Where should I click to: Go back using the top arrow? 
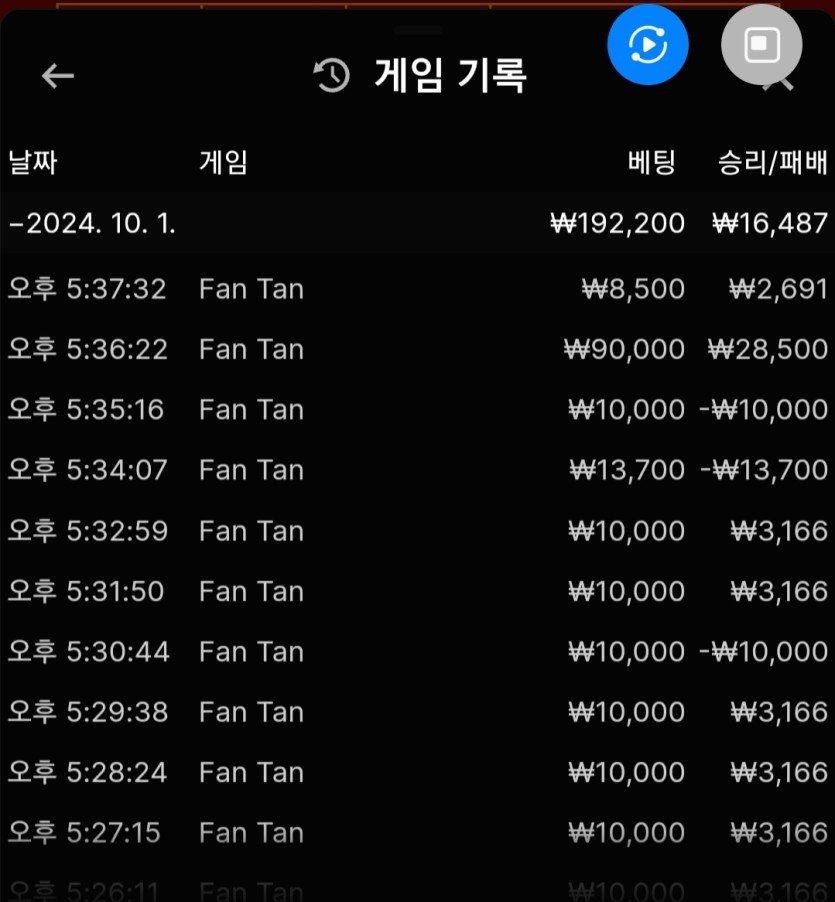point(58,76)
